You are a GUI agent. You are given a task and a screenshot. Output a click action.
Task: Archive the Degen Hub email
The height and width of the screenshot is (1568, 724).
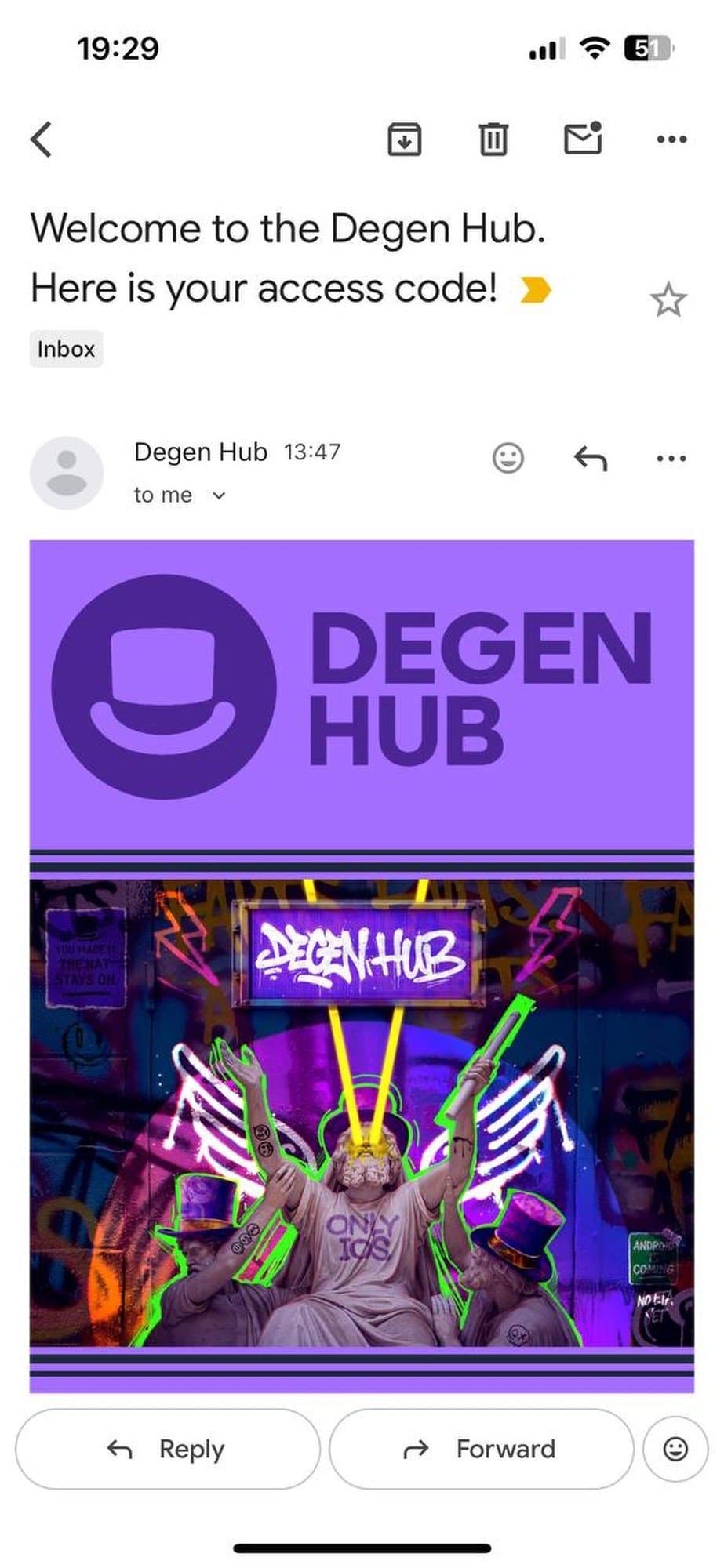point(405,140)
